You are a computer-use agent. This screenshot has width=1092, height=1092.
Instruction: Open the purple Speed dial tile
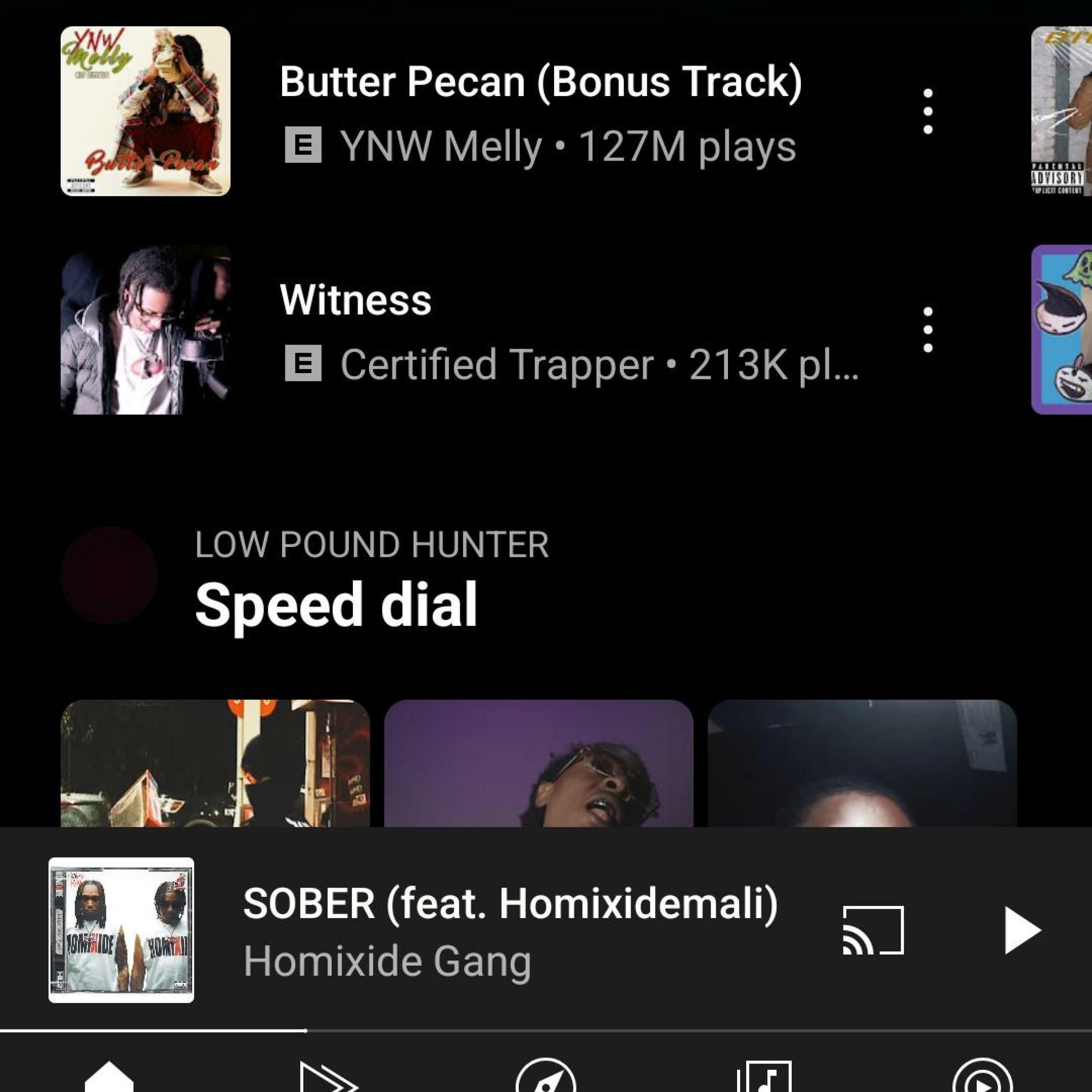click(x=539, y=763)
